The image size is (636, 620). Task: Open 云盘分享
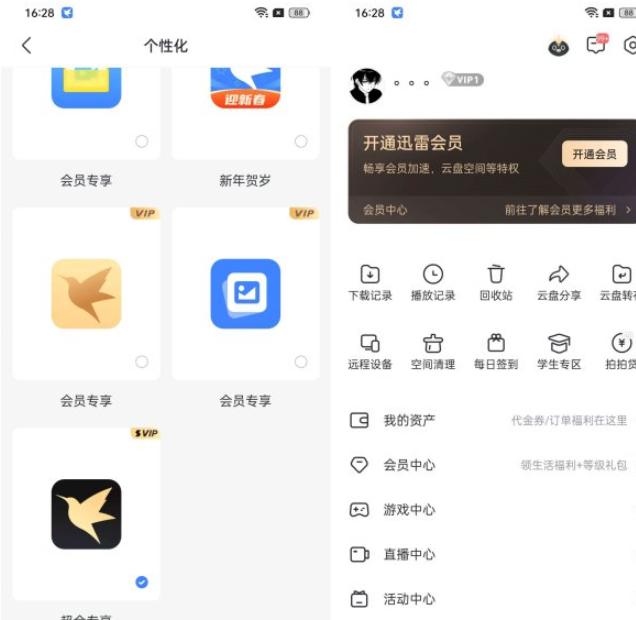pos(559,282)
